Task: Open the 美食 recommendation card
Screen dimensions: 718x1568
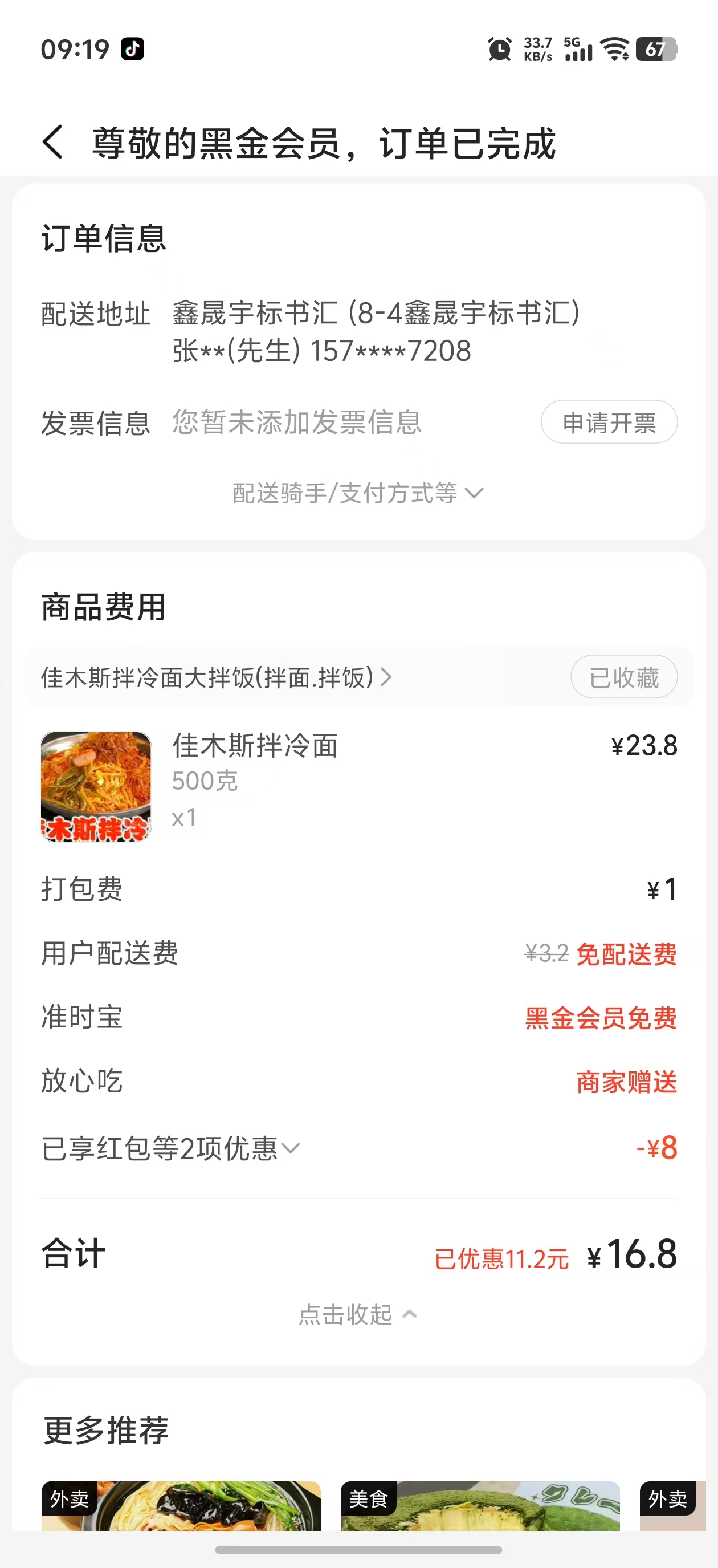Action: (479, 1506)
